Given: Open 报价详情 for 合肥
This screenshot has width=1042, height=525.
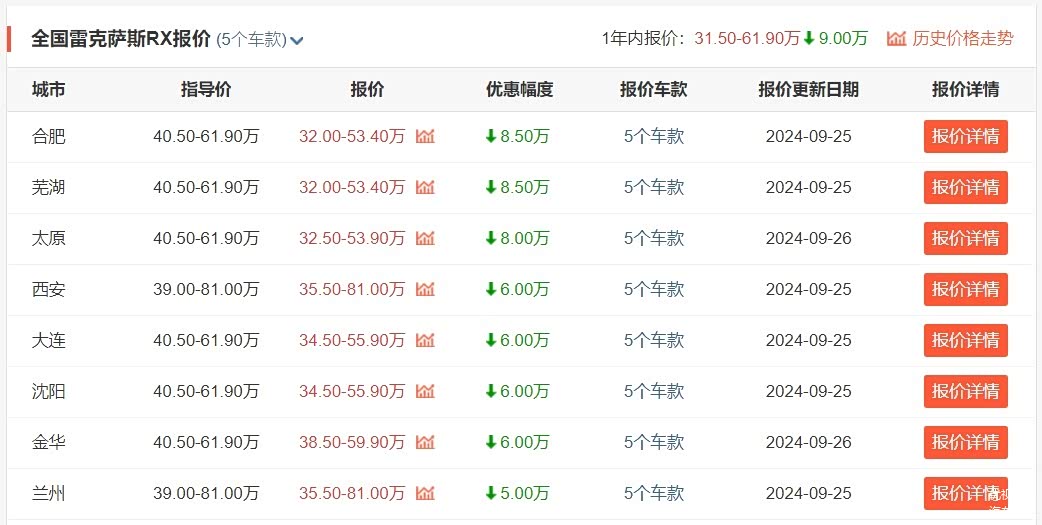Looking at the screenshot, I should pyautogui.click(x=965, y=136).
